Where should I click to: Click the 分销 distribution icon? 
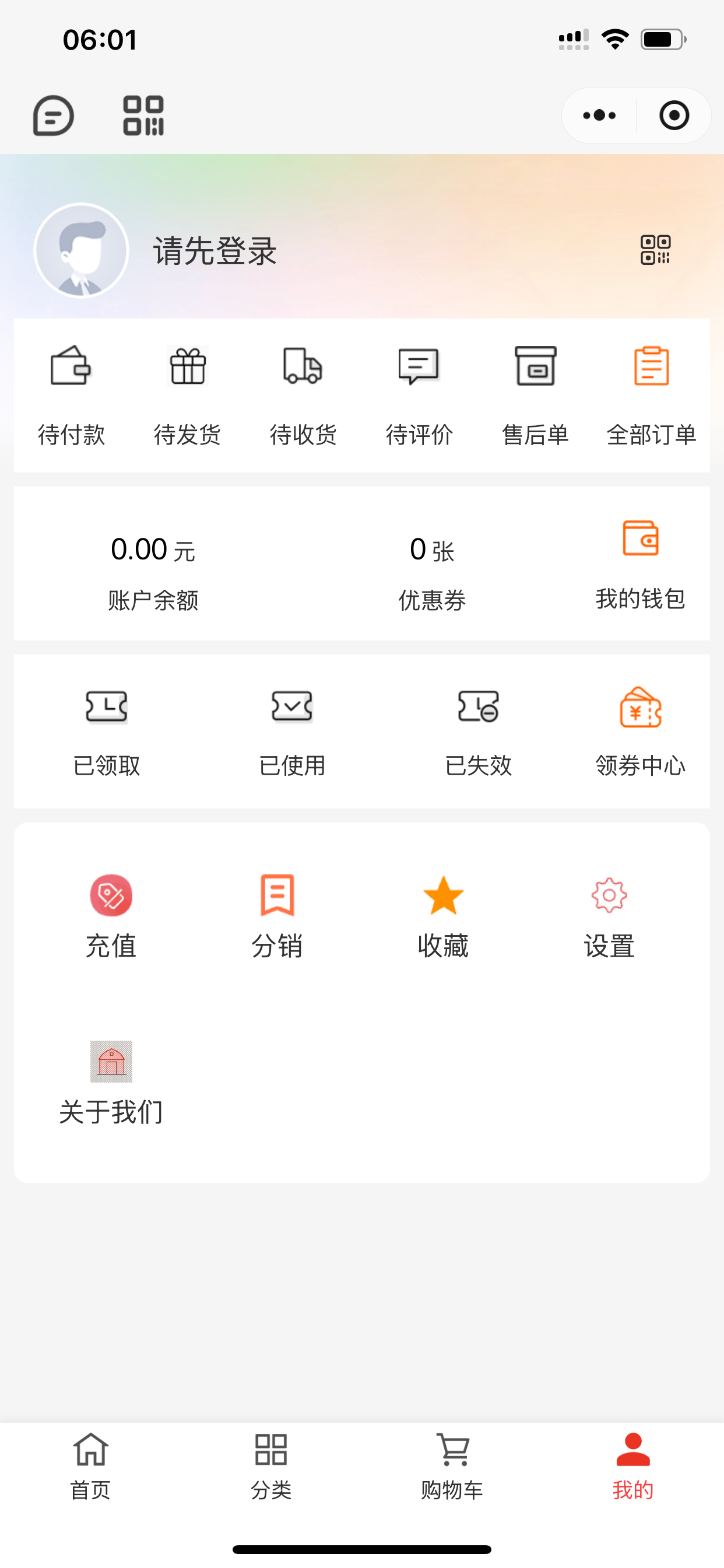coord(277,895)
